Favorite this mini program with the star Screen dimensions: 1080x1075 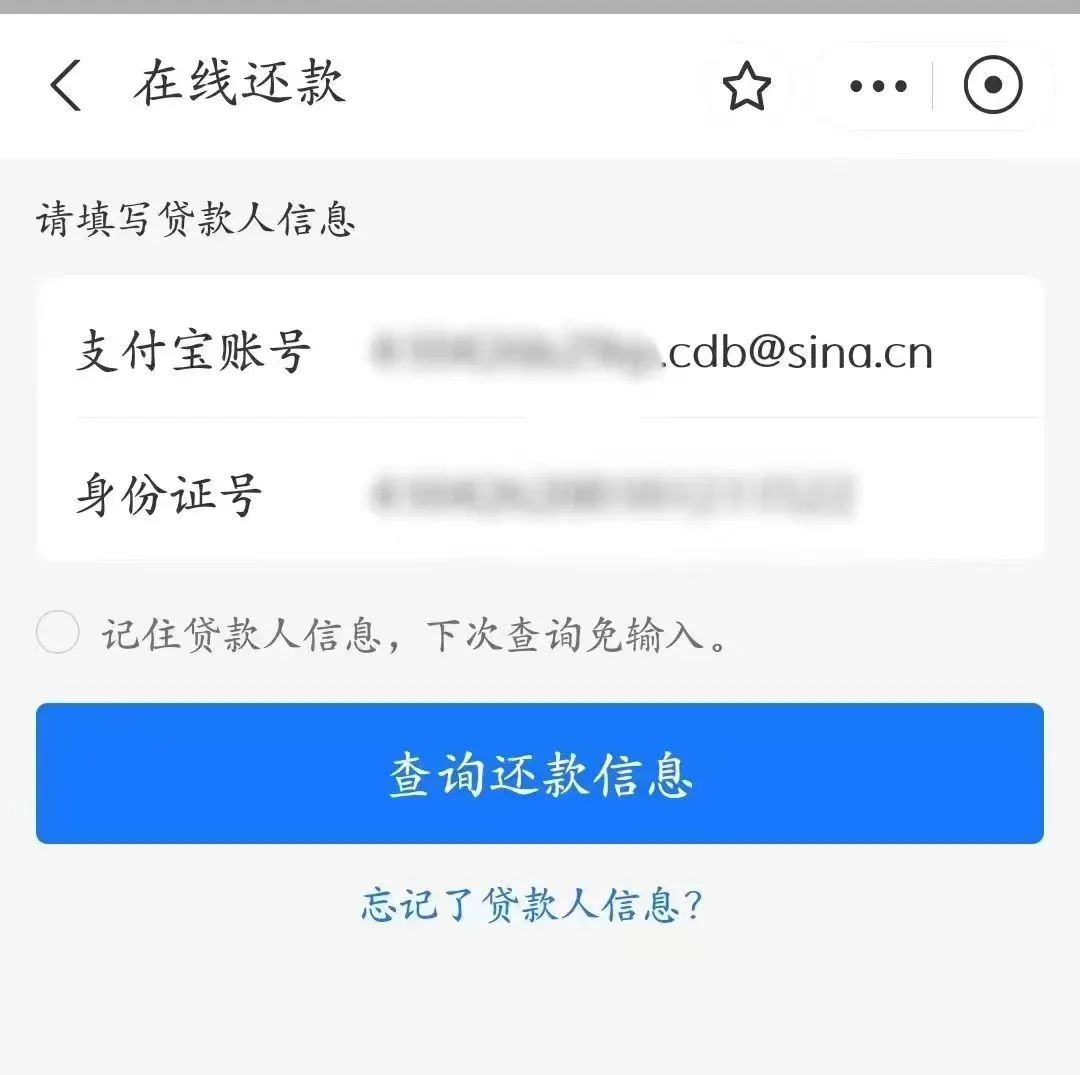pos(747,87)
